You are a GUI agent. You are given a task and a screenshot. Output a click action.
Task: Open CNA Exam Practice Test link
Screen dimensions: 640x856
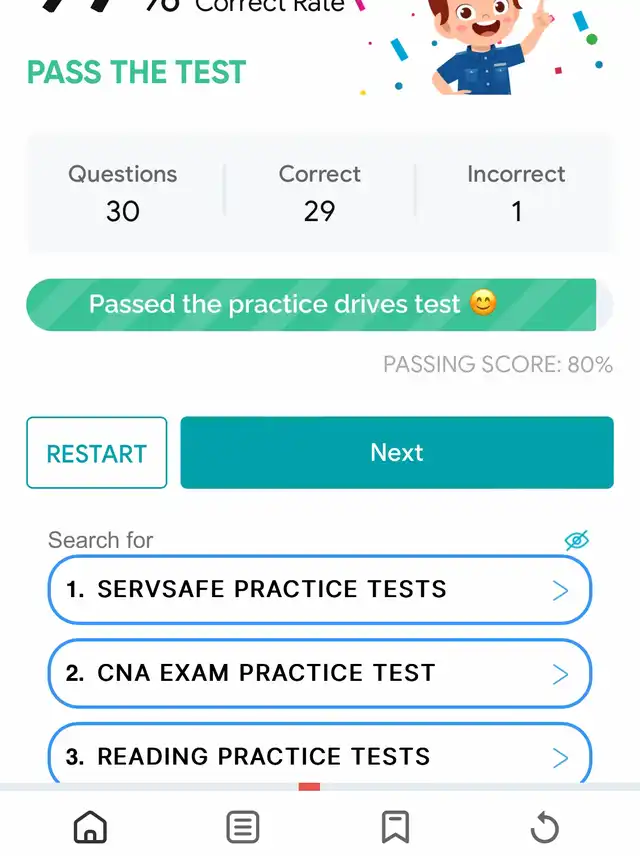(319, 673)
